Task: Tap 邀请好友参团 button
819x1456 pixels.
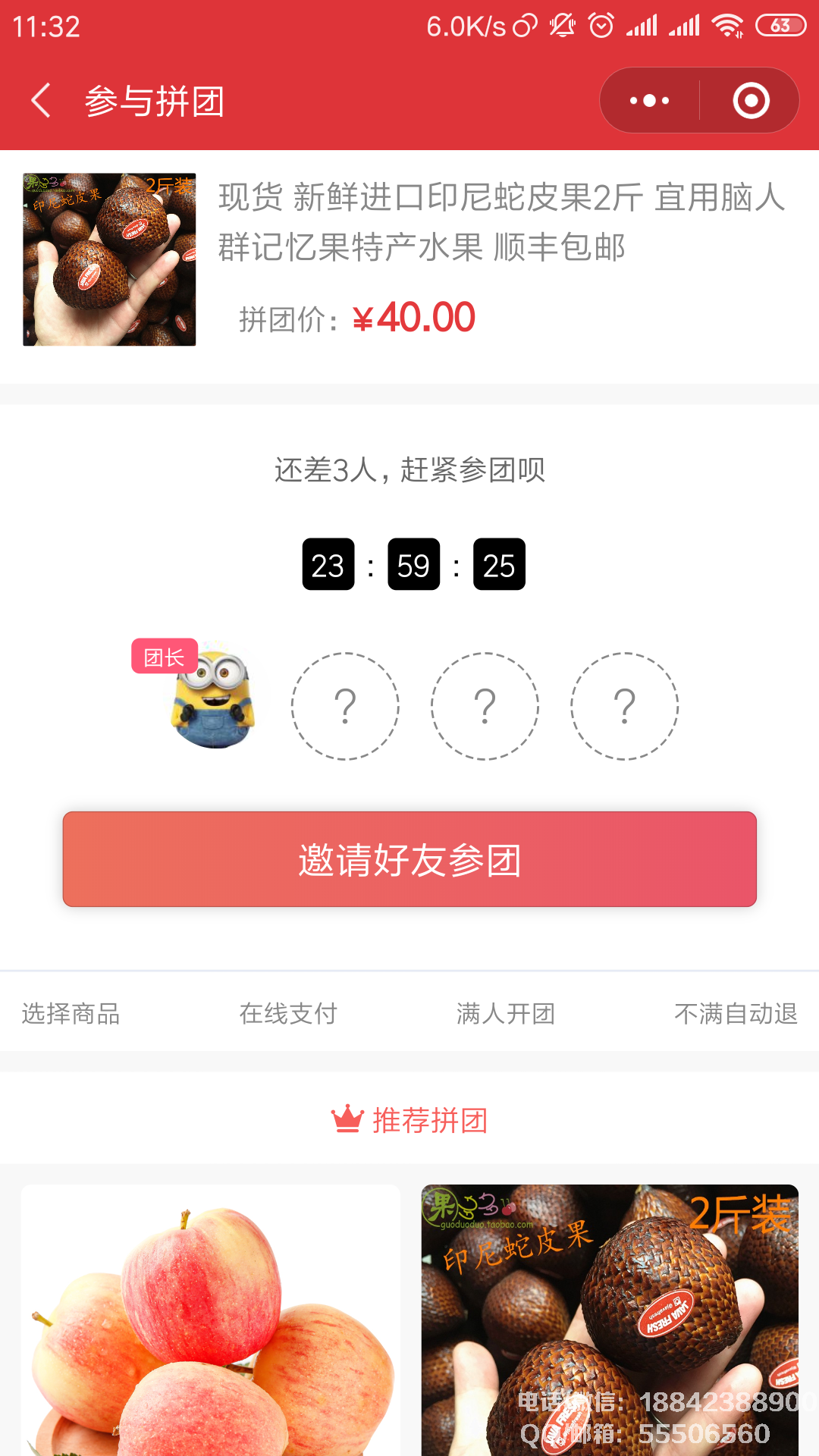Action: coord(409,859)
